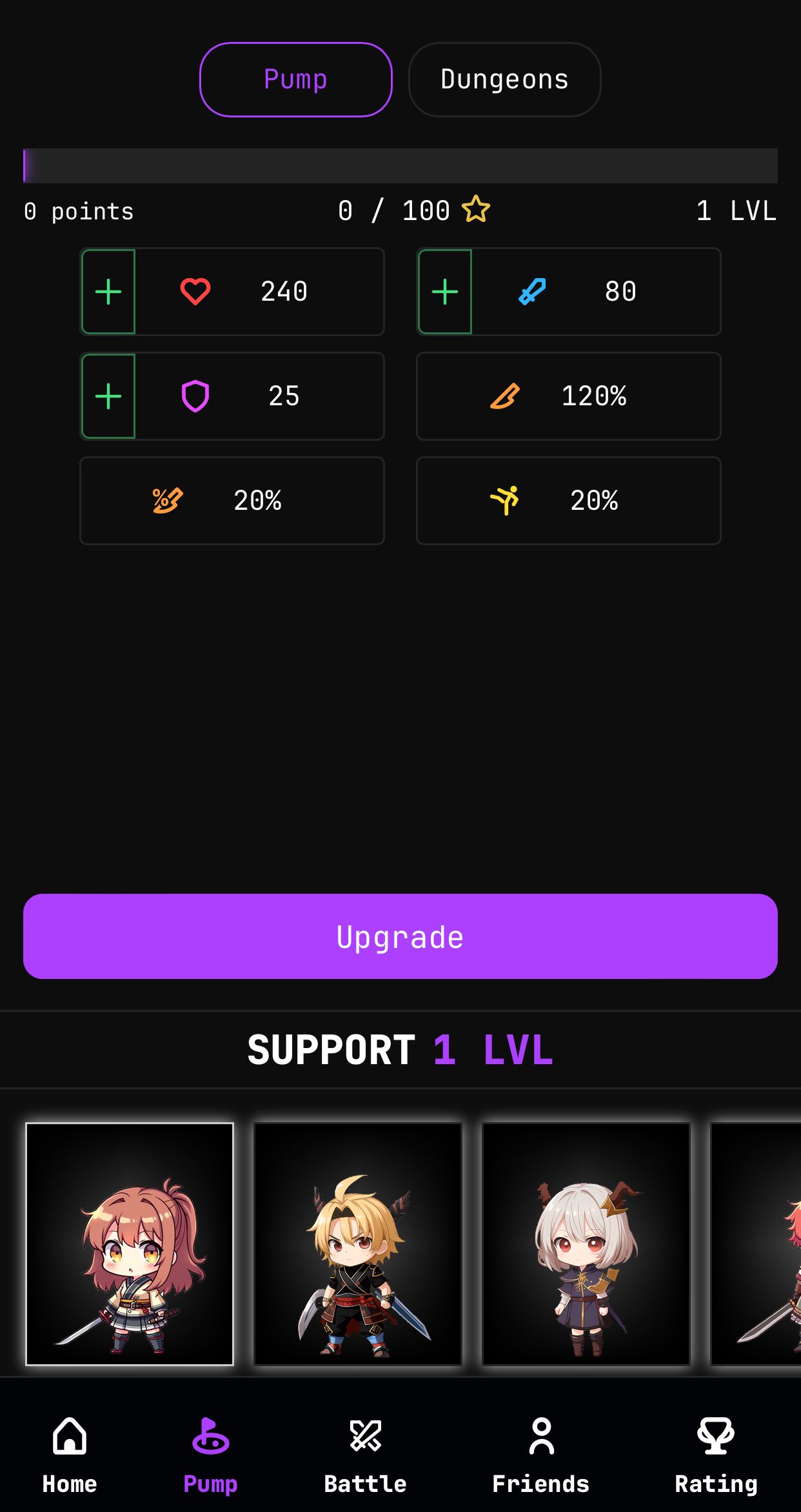The width and height of the screenshot is (801, 1512).
Task: Click the plus stepper next to attack 80
Action: [445, 292]
